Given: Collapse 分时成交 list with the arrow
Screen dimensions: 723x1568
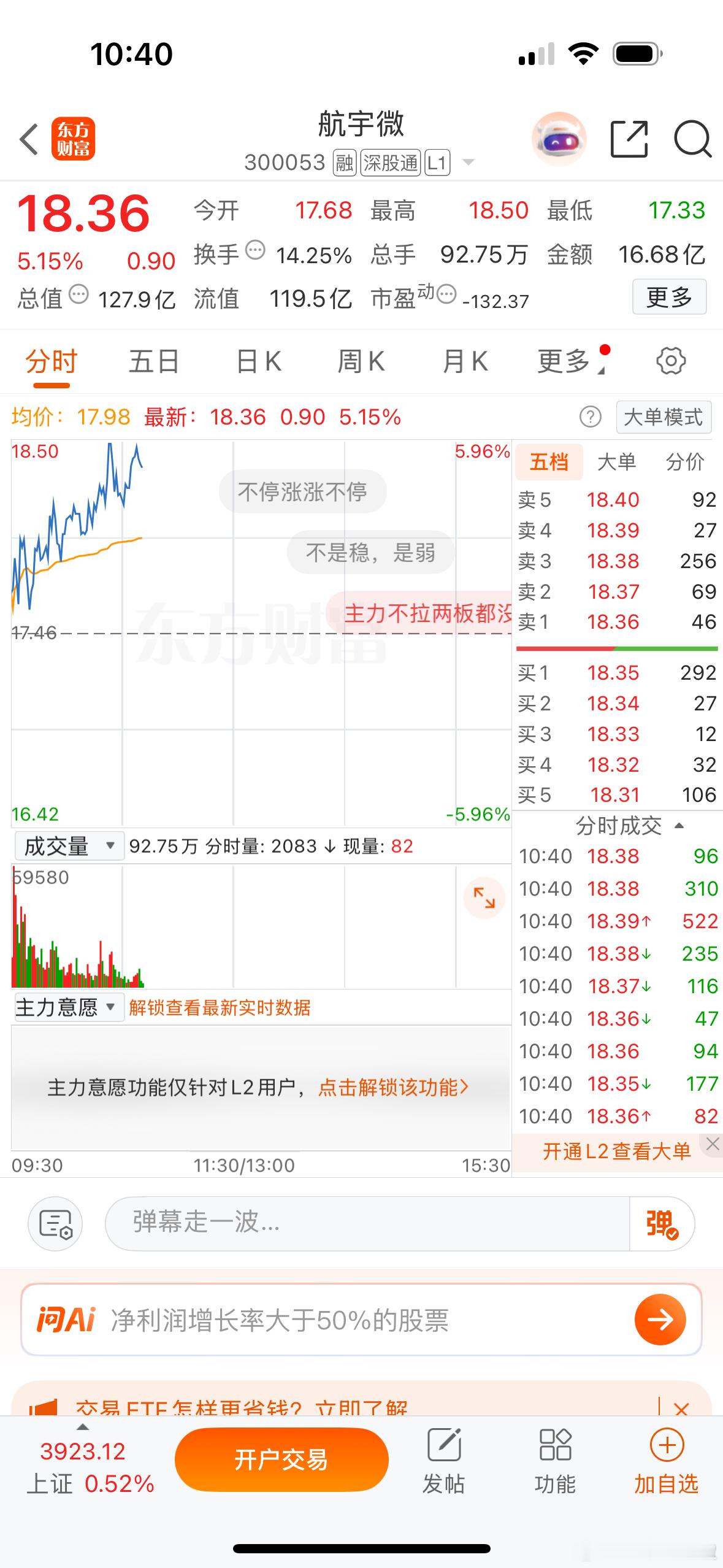Looking at the screenshot, I should pyautogui.click(x=679, y=826).
